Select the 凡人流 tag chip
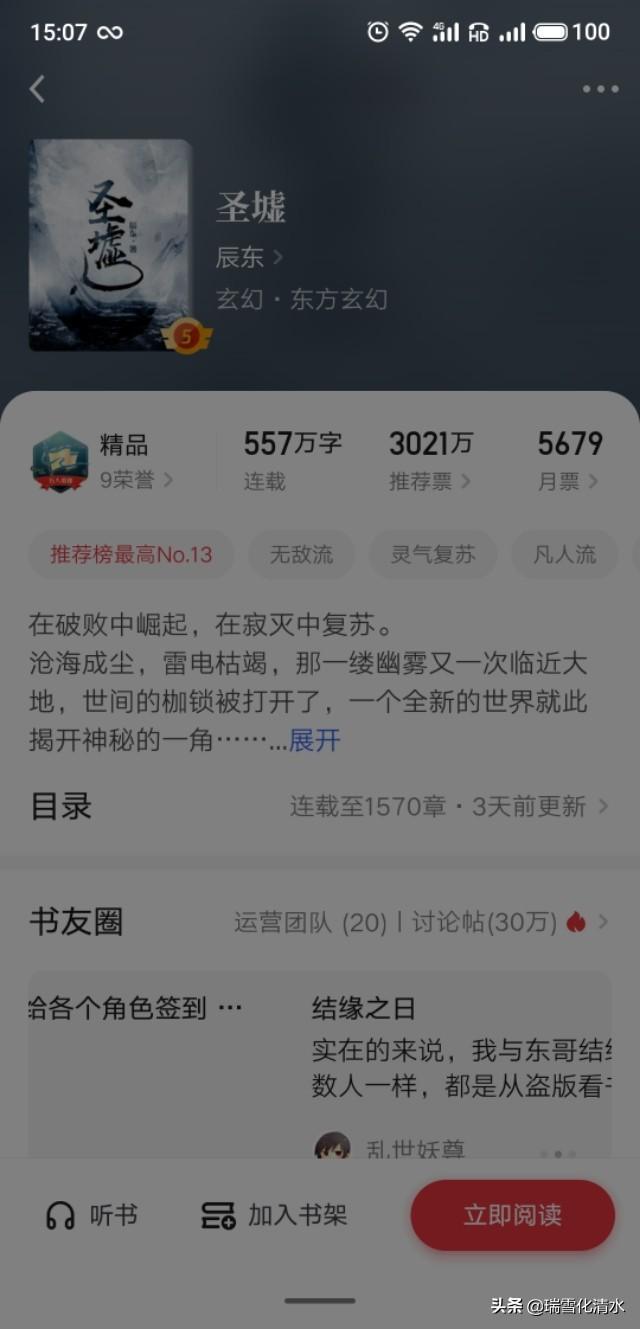Image resolution: width=640 pixels, height=1329 pixels. pos(564,554)
